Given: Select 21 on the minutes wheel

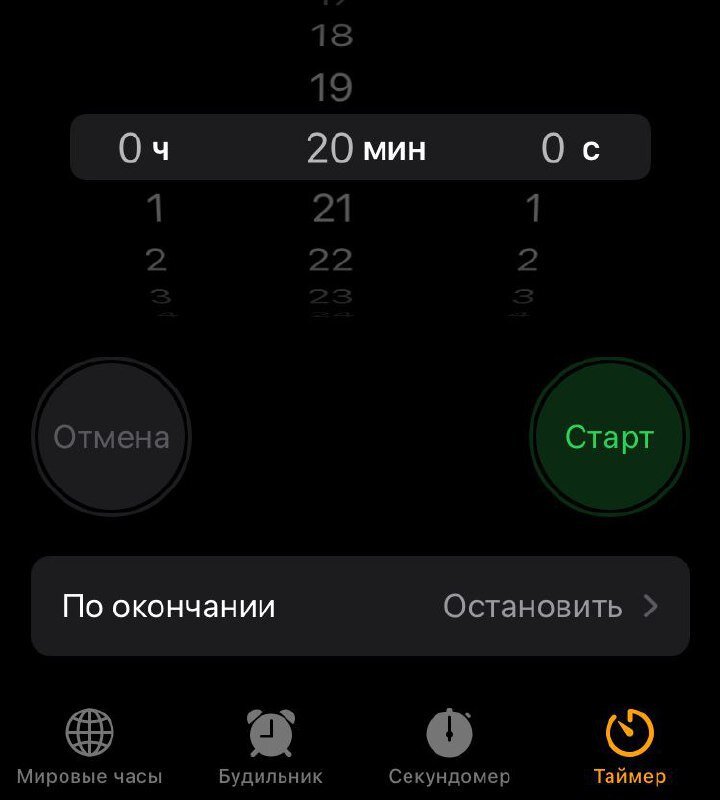Looking at the screenshot, I should coord(331,209).
